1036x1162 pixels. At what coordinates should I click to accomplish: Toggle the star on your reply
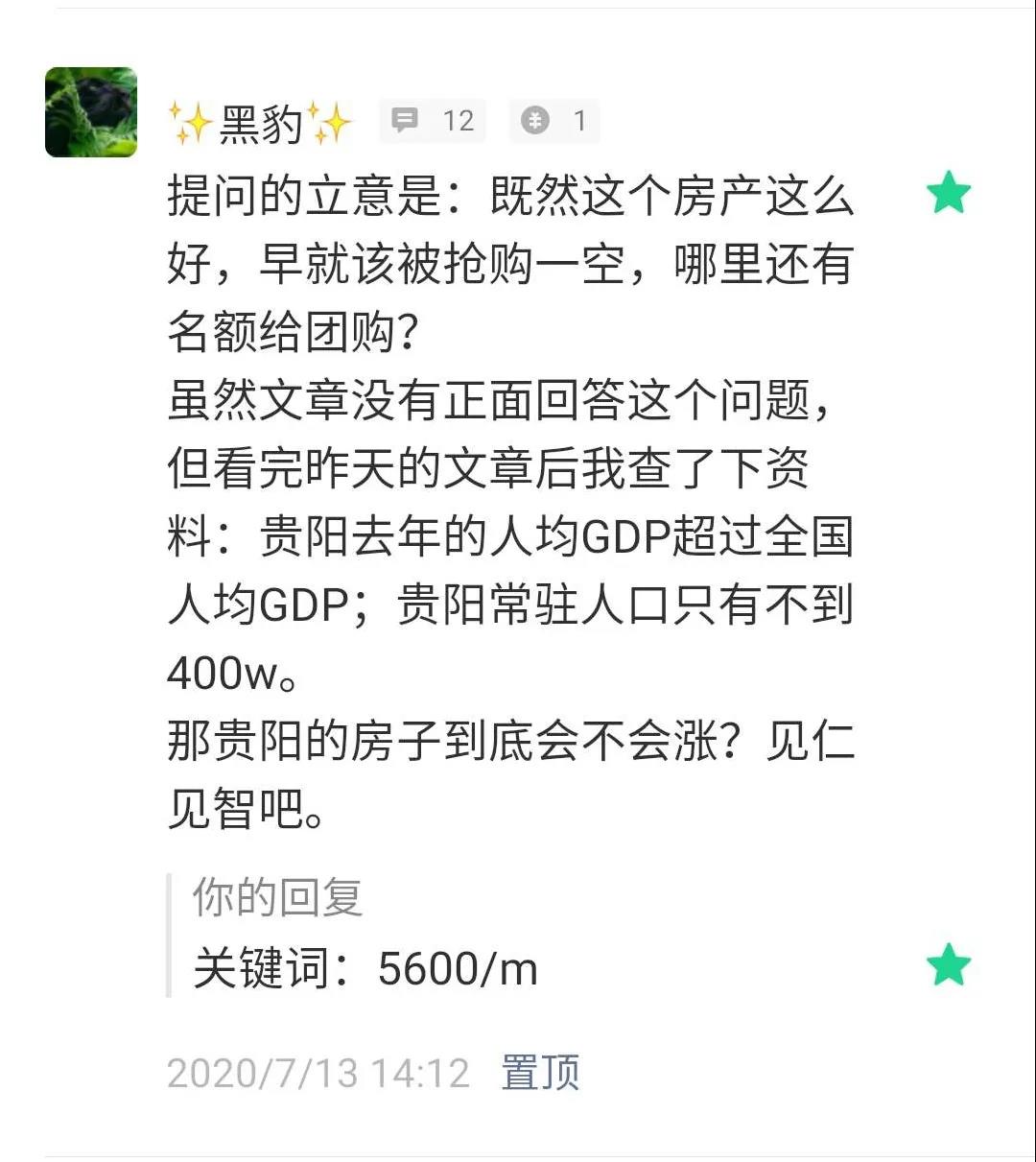click(x=949, y=964)
